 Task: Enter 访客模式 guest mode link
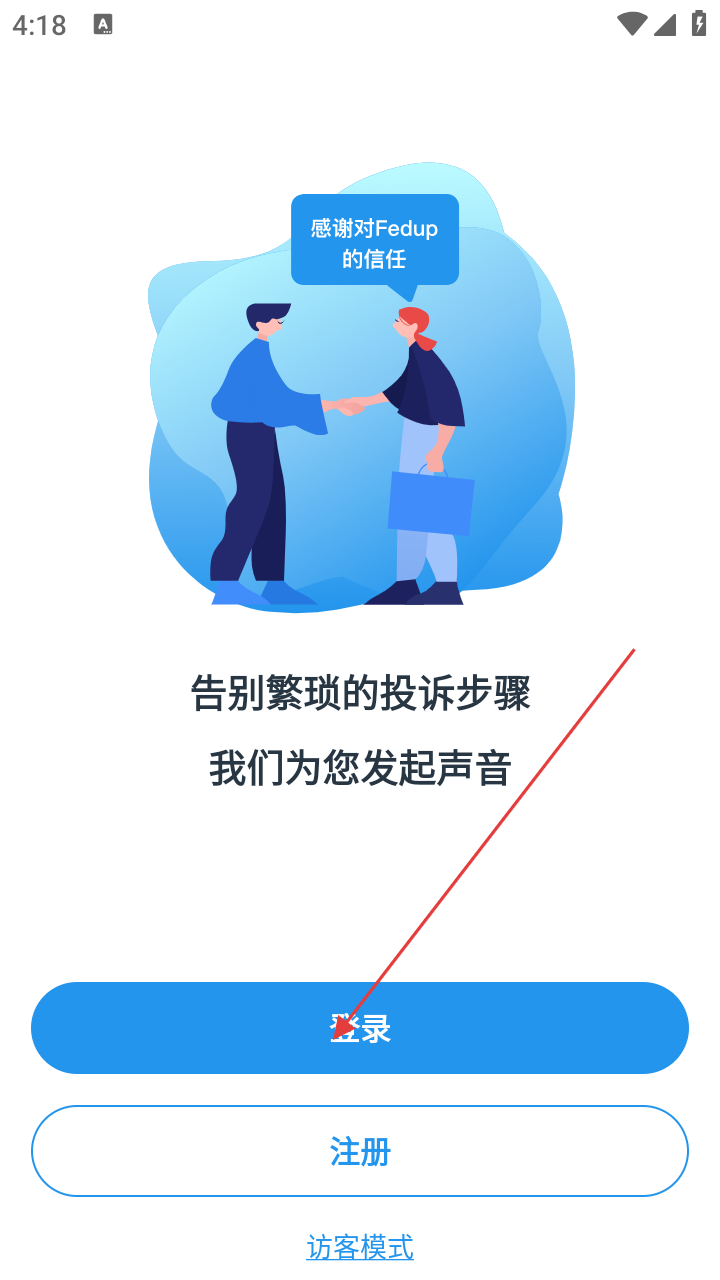360,1247
